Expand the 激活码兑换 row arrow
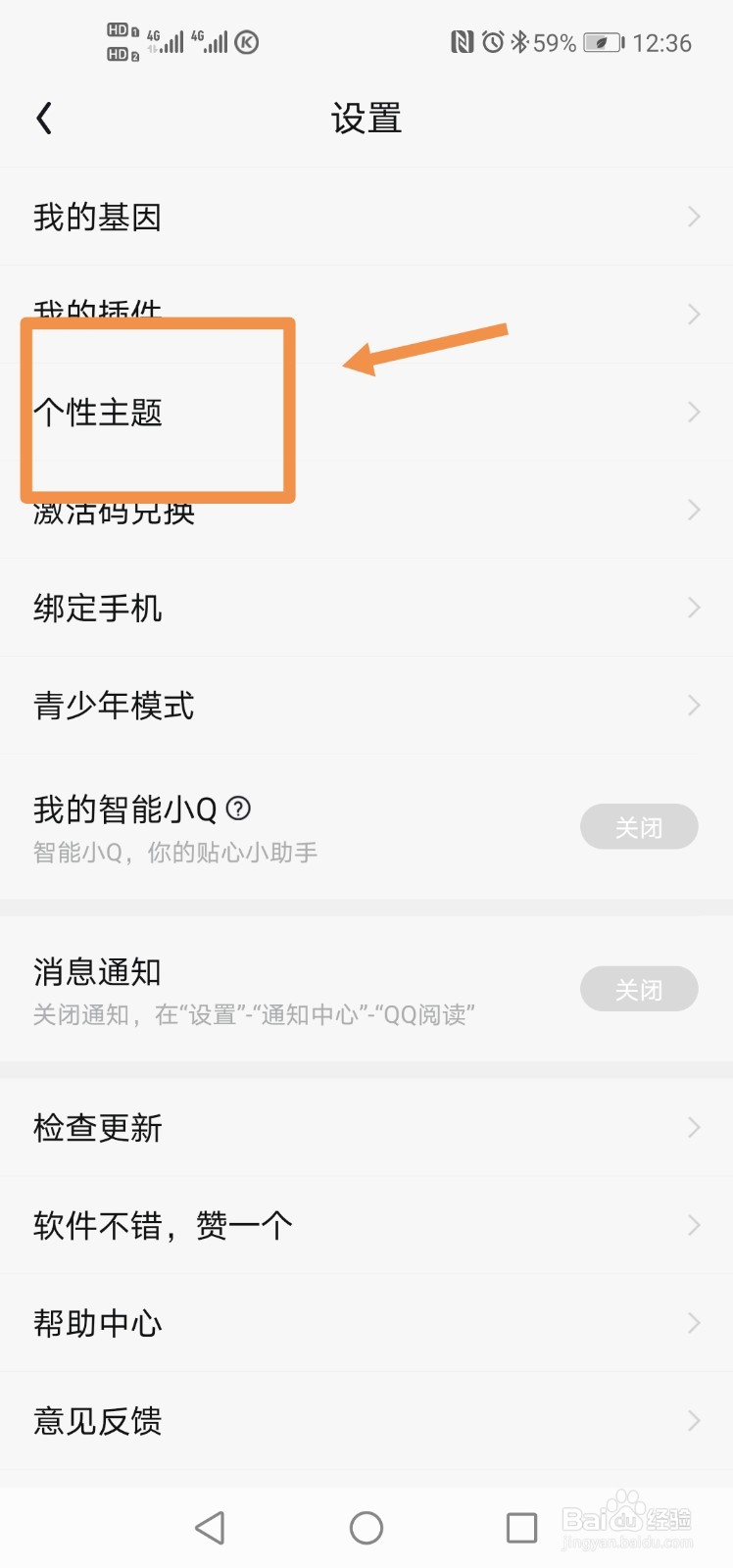The image size is (733, 1568). coord(693,510)
